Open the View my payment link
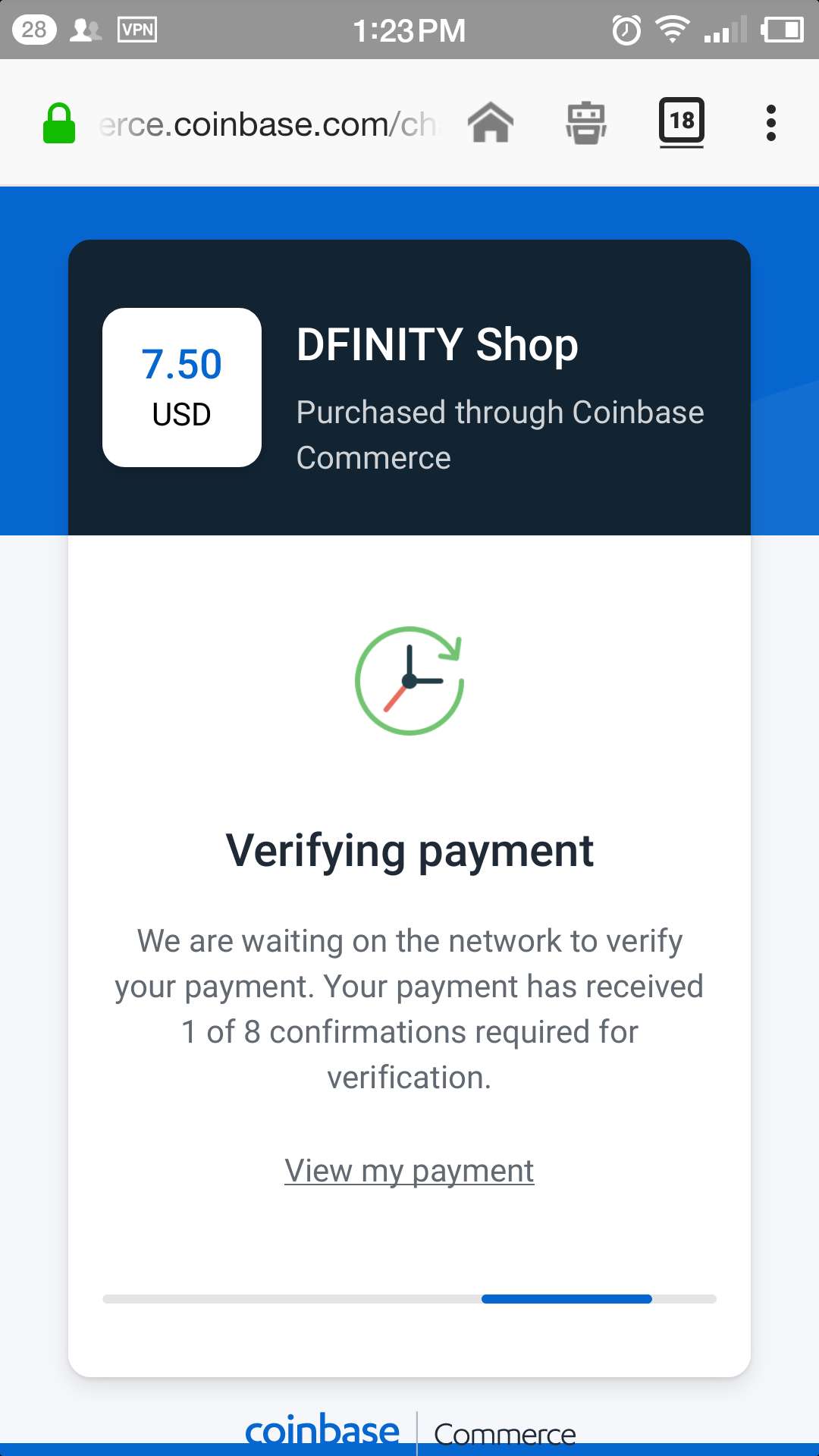Screen dimensions: 819x1456 [409, 1171]
